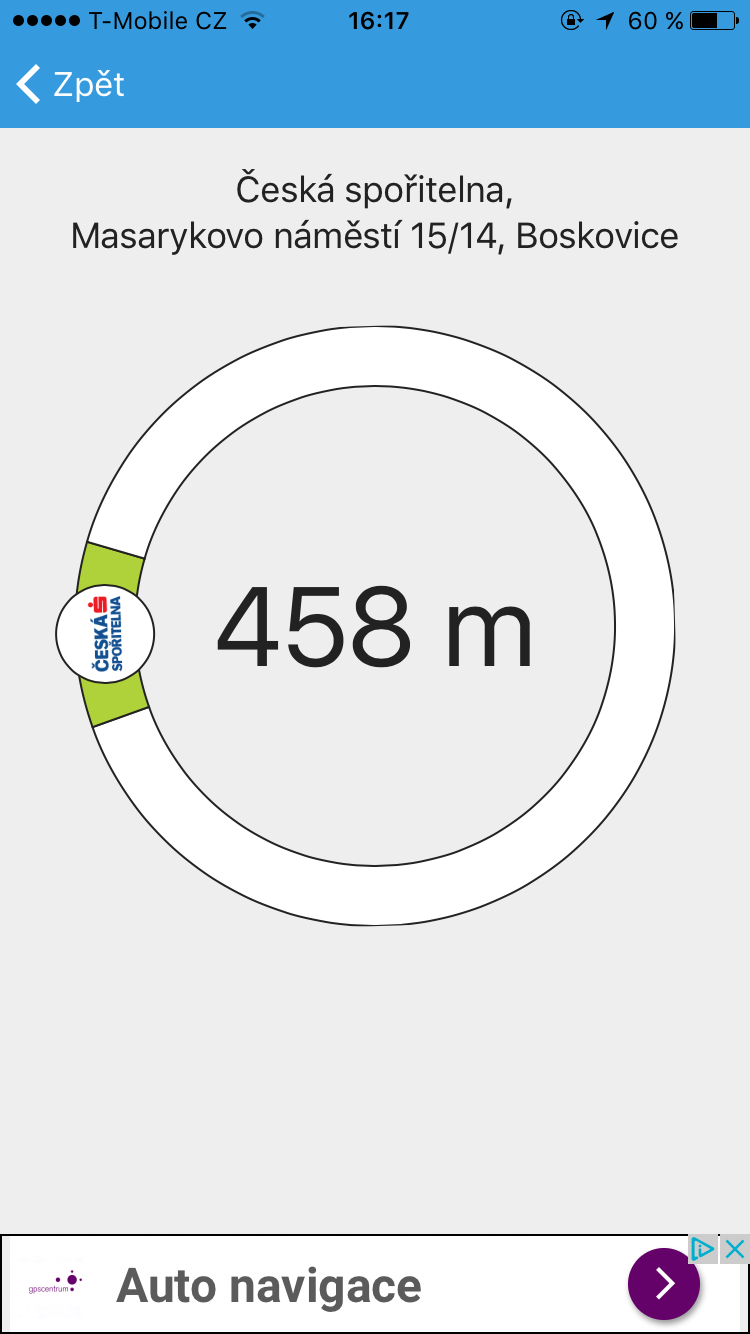Tap the purple arrow on the ad
The width and height of the screenshot is (750, 1334).
point(664,1284)
